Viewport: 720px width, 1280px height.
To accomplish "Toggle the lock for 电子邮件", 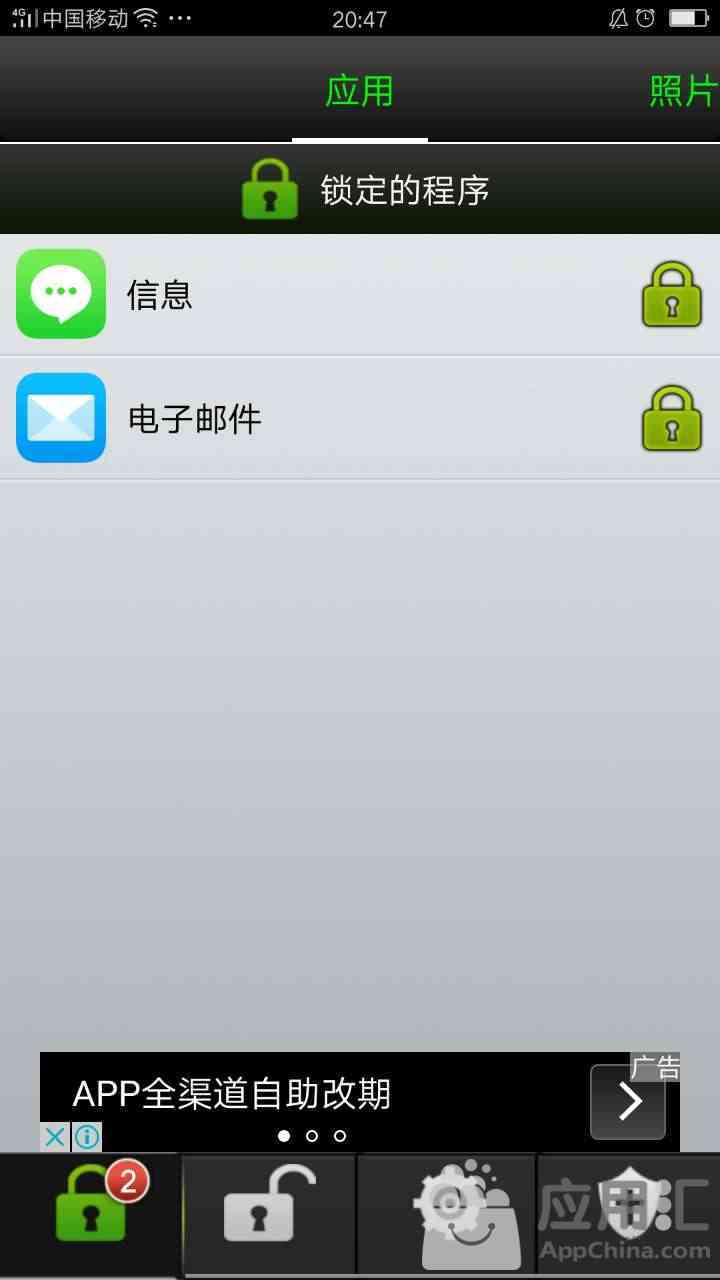I will [x=671, y=419].
